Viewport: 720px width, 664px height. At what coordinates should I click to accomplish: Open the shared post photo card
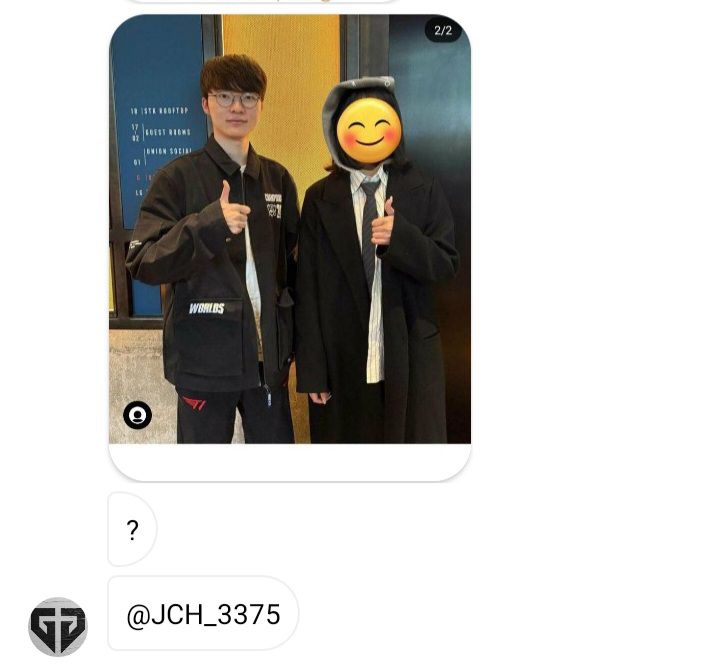[289, 230]
